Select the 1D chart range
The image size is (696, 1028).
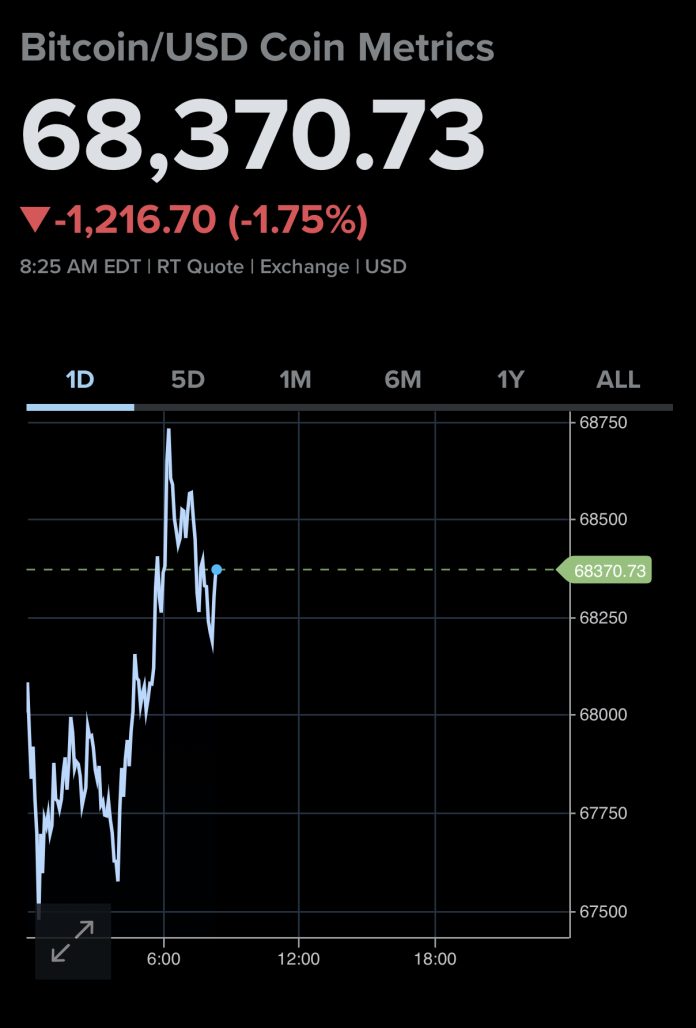point(80,380)
